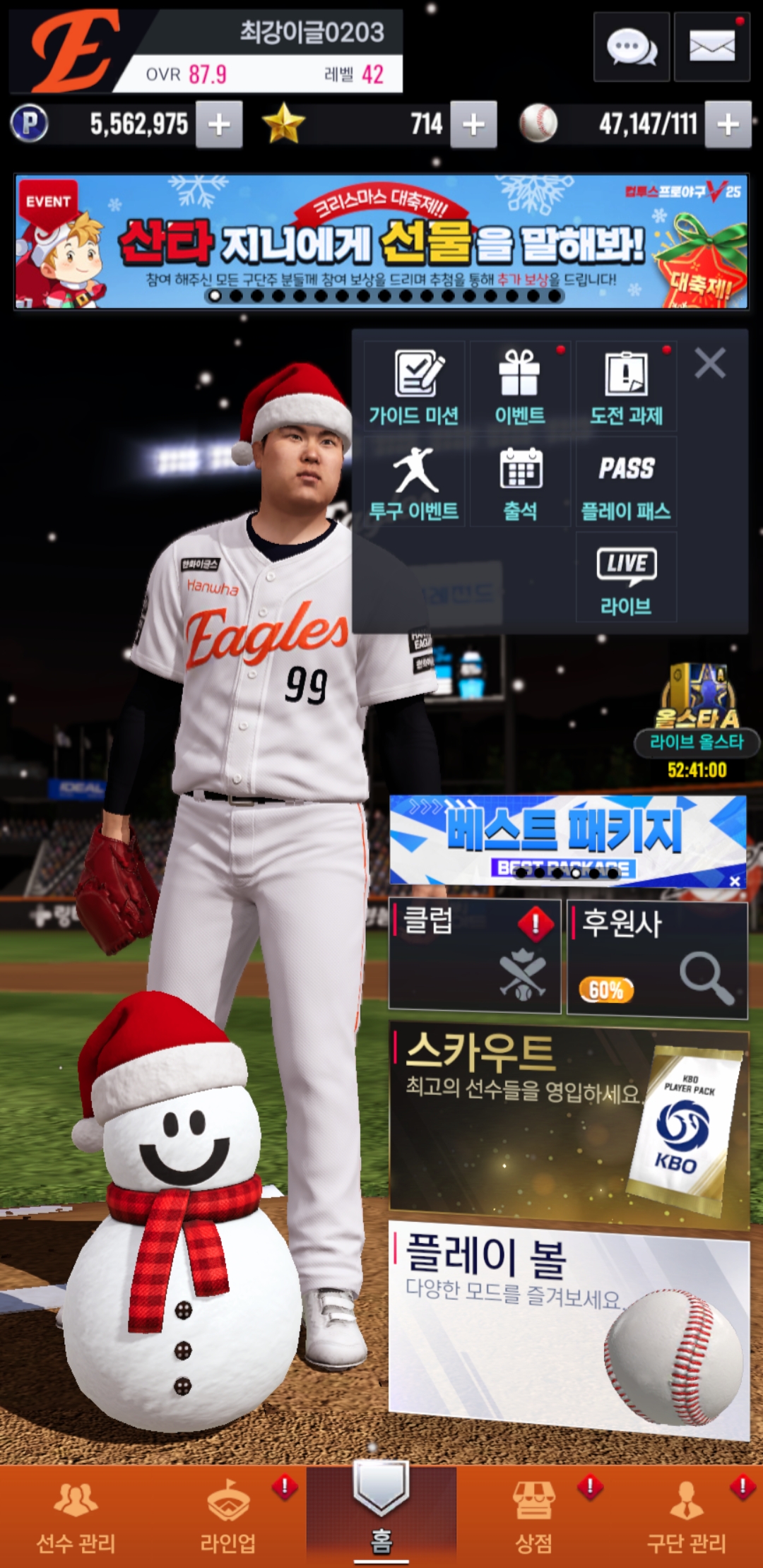The height and width of the screenshot is (1568, 763).
Task: Close the quick menu panel
Action: coord(710,364)
